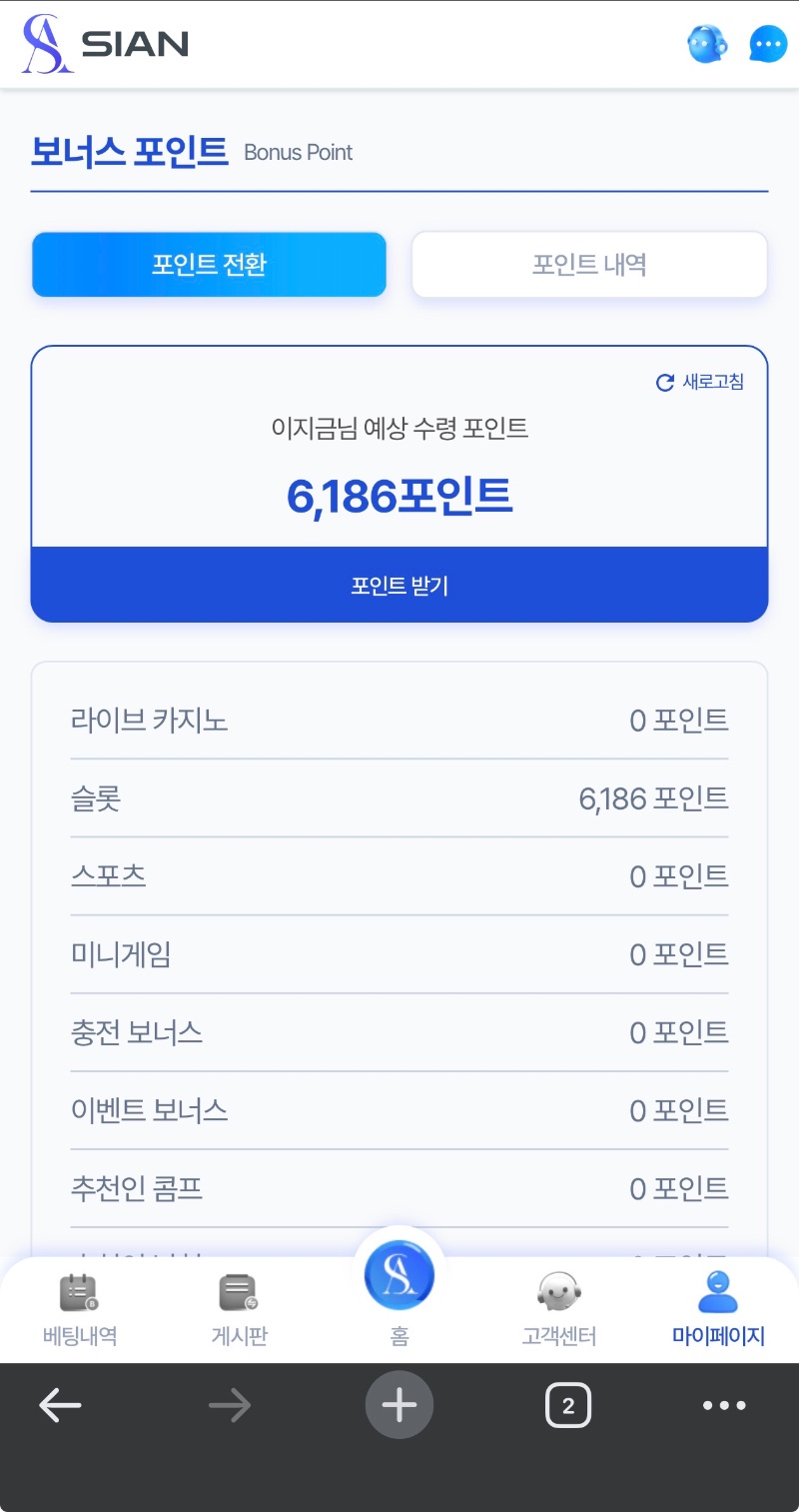Open 고객센터 in the bottom navigation
This screenshot has width=799, height=1512.
click(559, 1309)
